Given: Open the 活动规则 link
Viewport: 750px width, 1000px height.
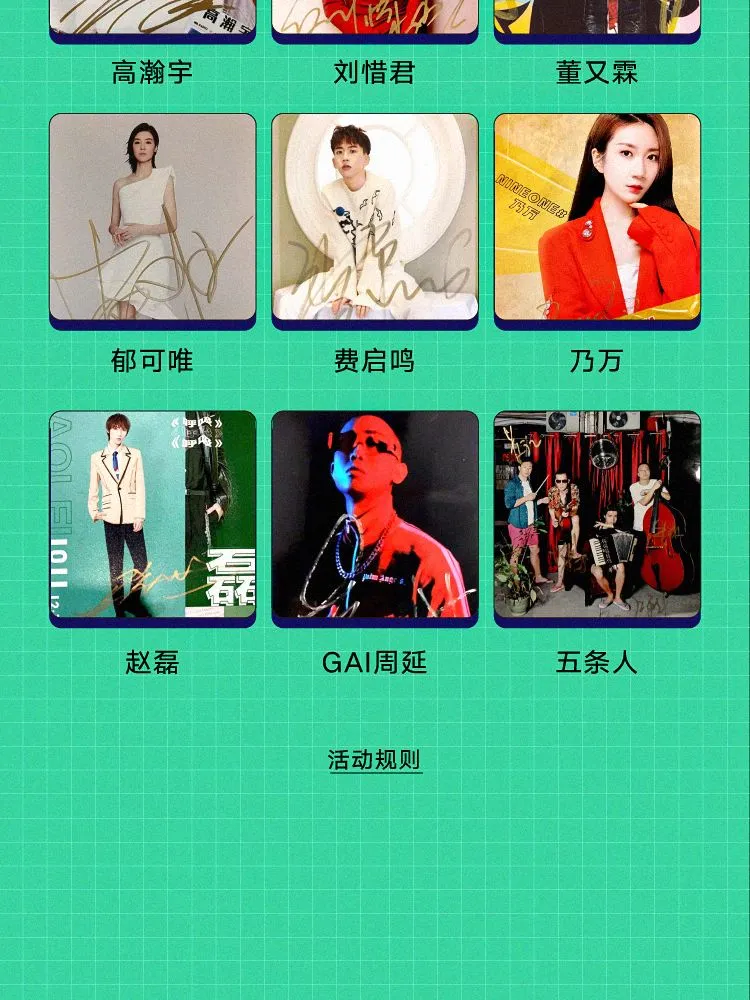Looking at the screenshot, I should click(375, 760).
